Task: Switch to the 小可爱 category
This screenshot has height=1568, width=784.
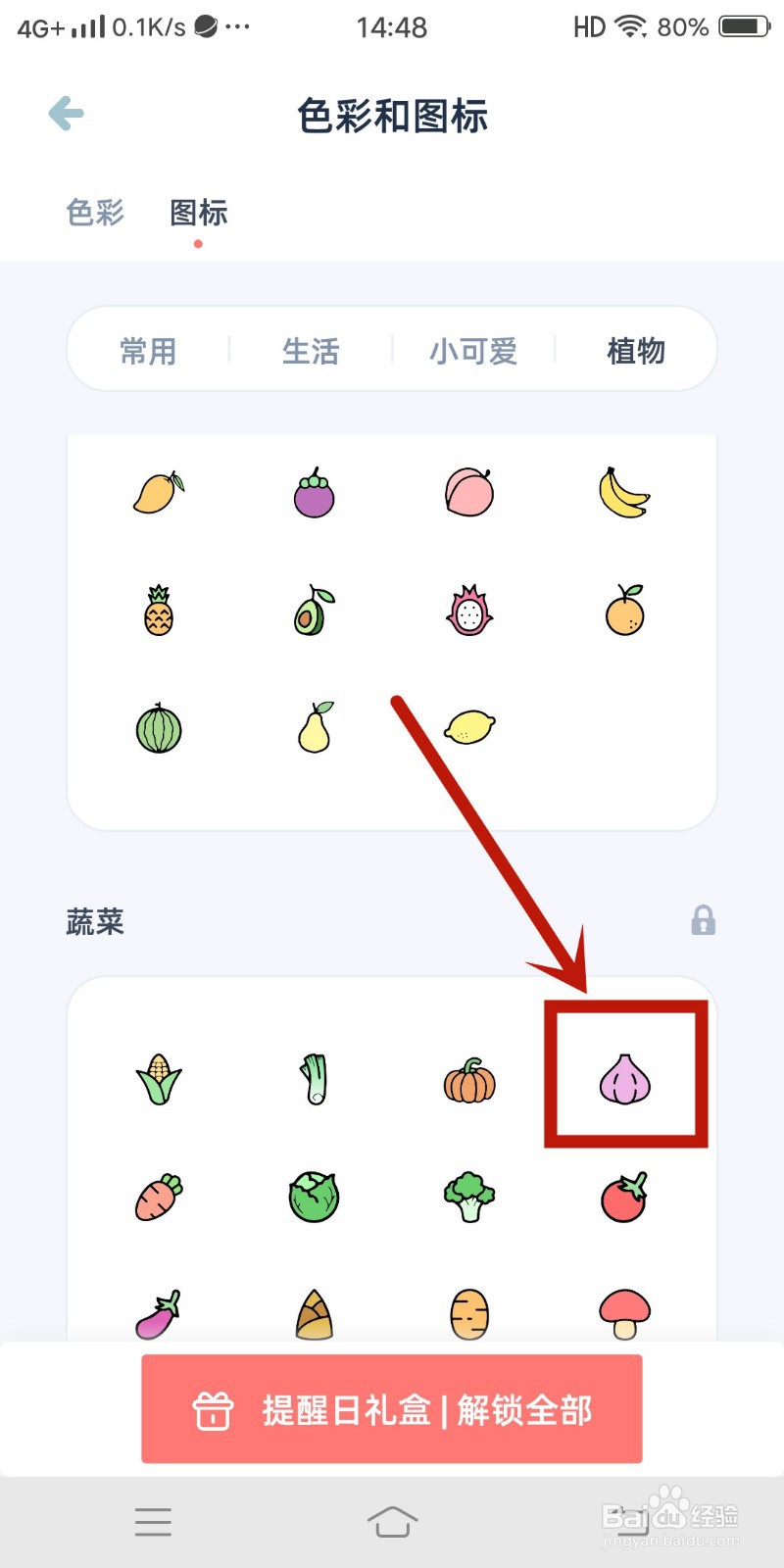Action: click(473, 350)
